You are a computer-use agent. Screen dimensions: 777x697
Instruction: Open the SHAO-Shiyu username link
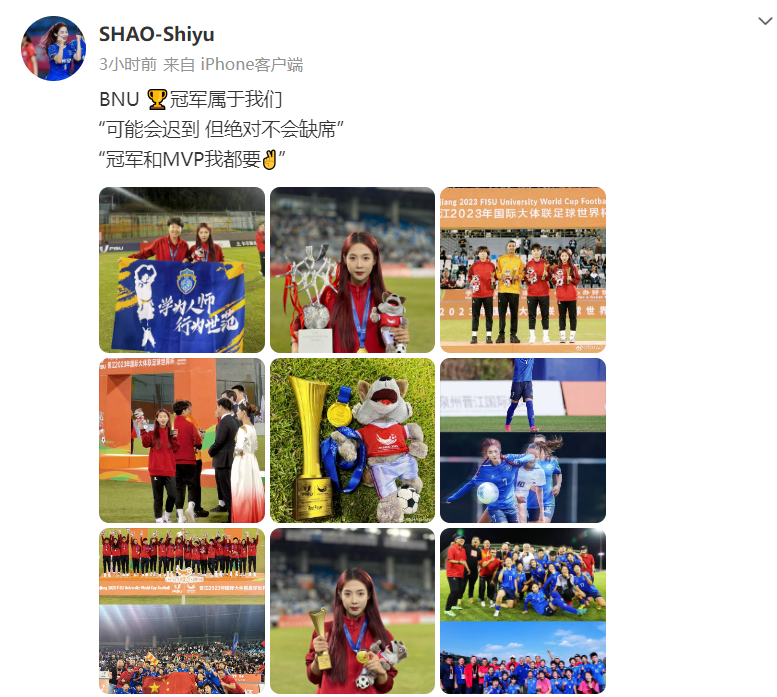click(156, 34)
